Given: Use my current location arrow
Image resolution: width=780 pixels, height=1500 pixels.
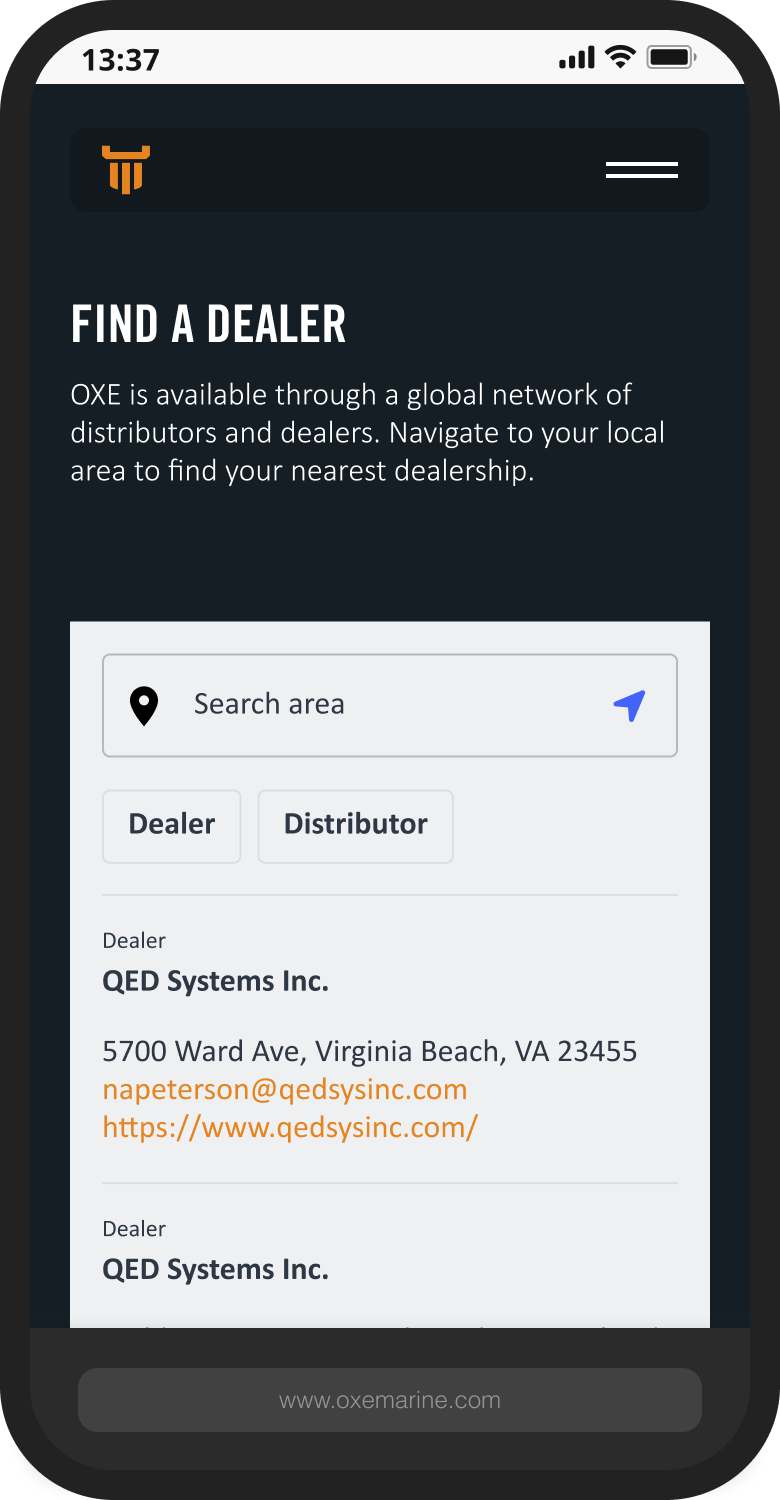Looking at the screenshot, I should (629, 705).
